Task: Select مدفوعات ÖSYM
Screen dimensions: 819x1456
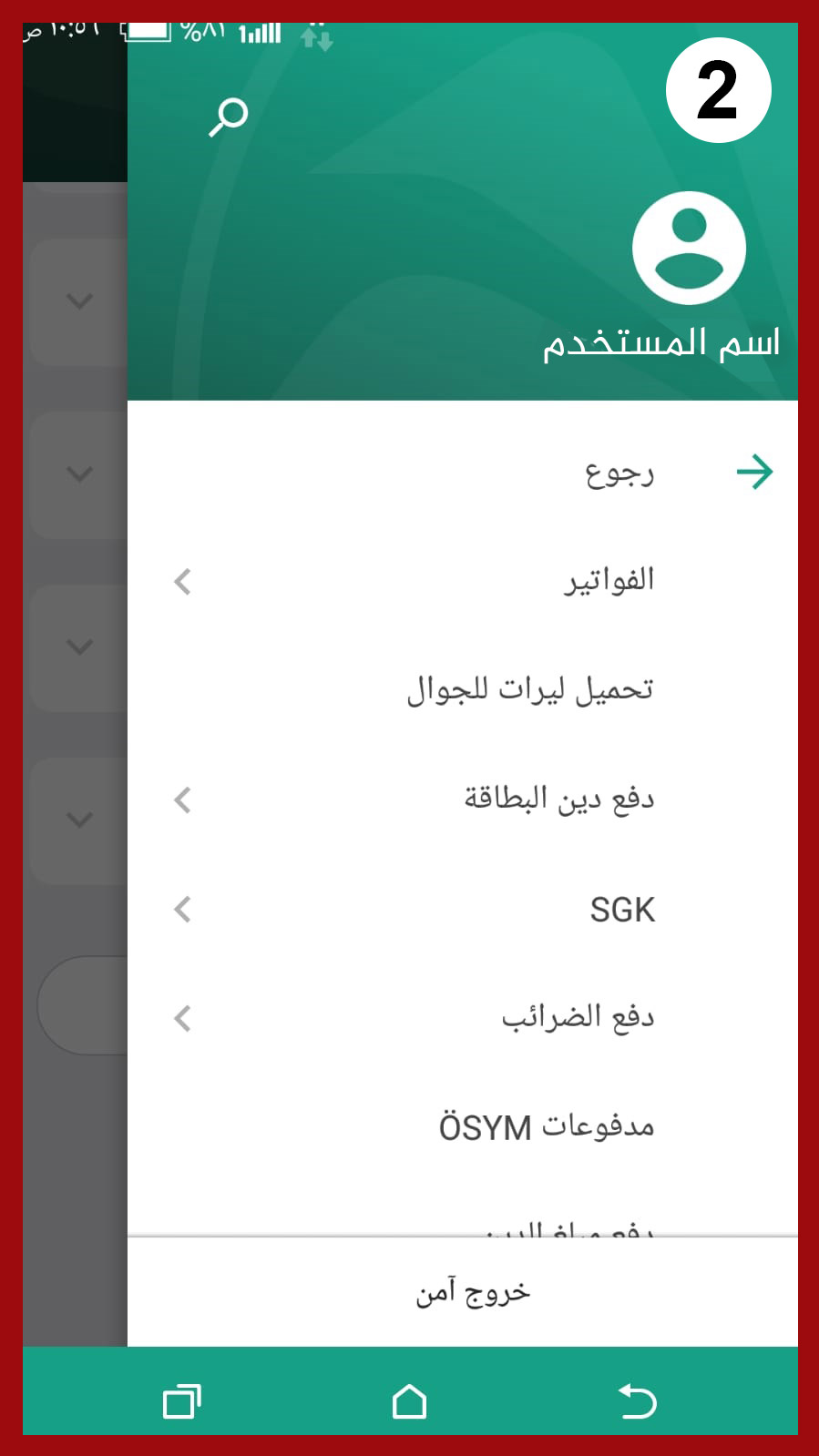Action: click(x=463, y=1127)
